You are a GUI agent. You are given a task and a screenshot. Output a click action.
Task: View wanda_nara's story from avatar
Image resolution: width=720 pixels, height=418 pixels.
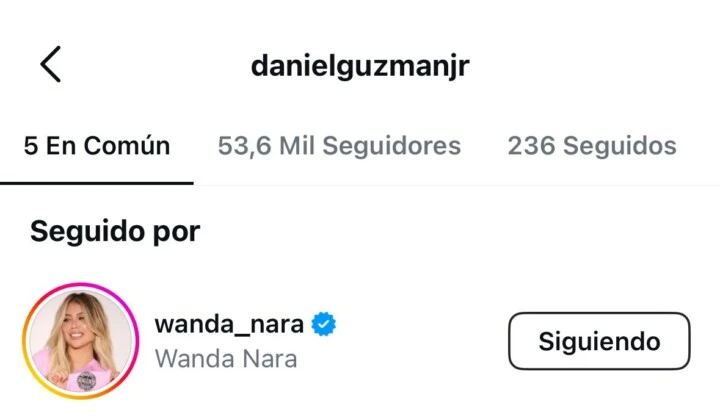tap(81, 340)
